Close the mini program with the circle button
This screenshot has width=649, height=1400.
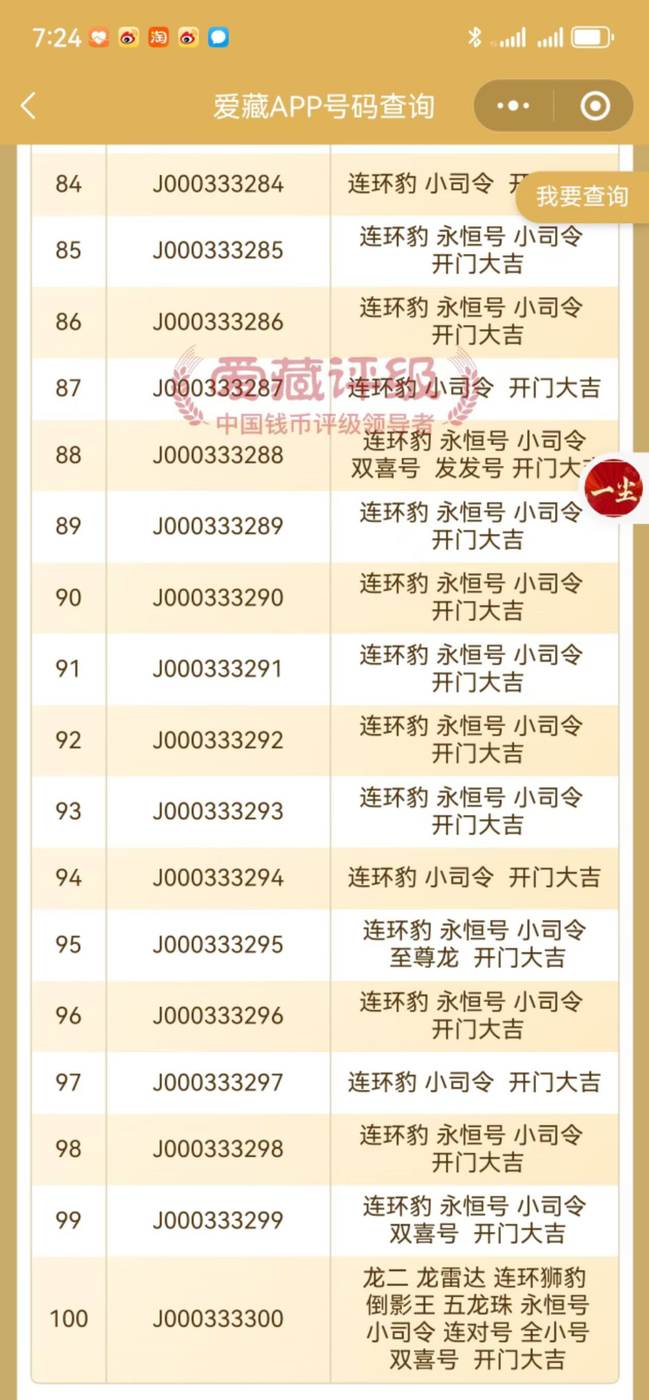(x=595, y=106)
